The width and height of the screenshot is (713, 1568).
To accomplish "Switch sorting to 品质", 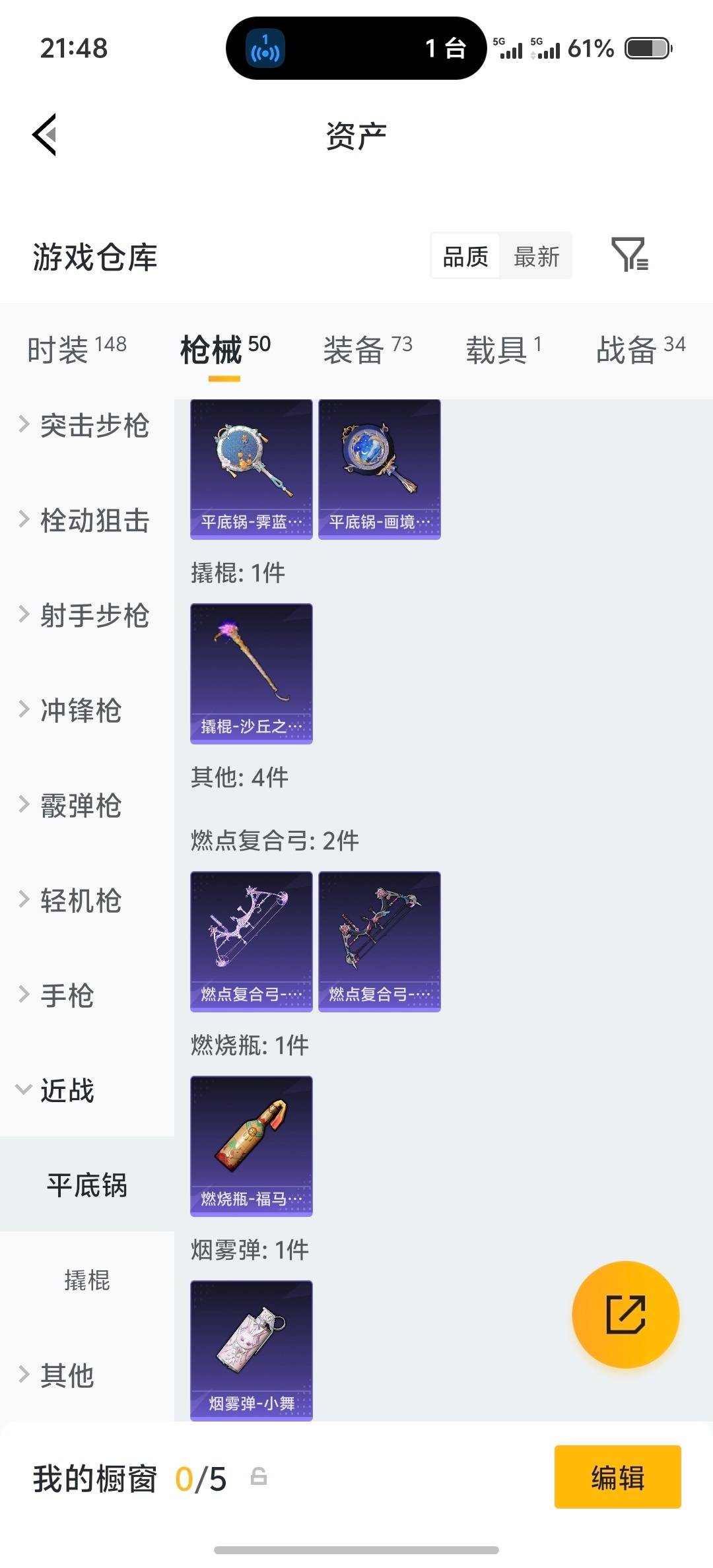I will (465, 256).
